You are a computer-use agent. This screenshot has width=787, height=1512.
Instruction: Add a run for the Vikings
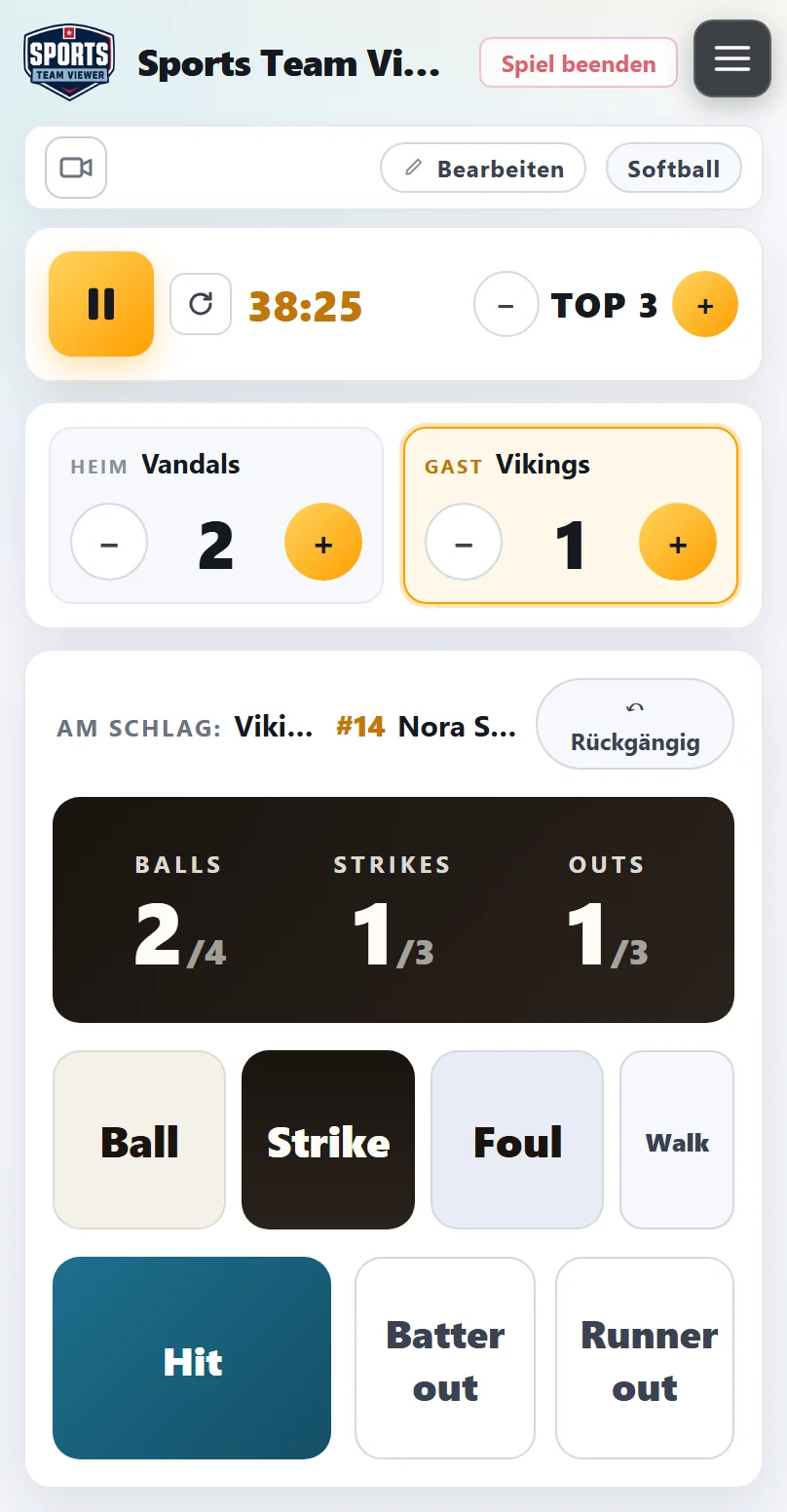678,542
